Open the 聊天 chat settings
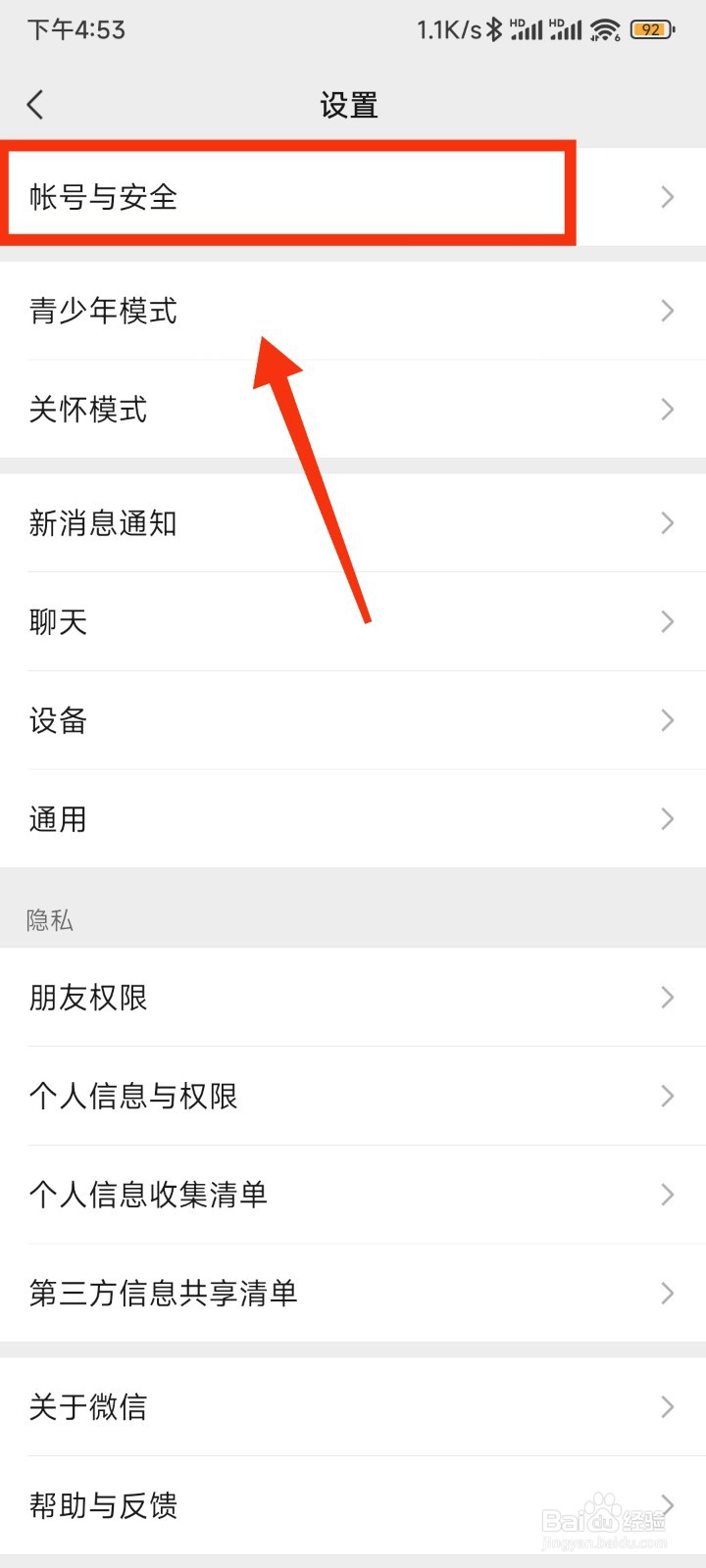This screenshot has height=1568, width=706. point(57,621)
